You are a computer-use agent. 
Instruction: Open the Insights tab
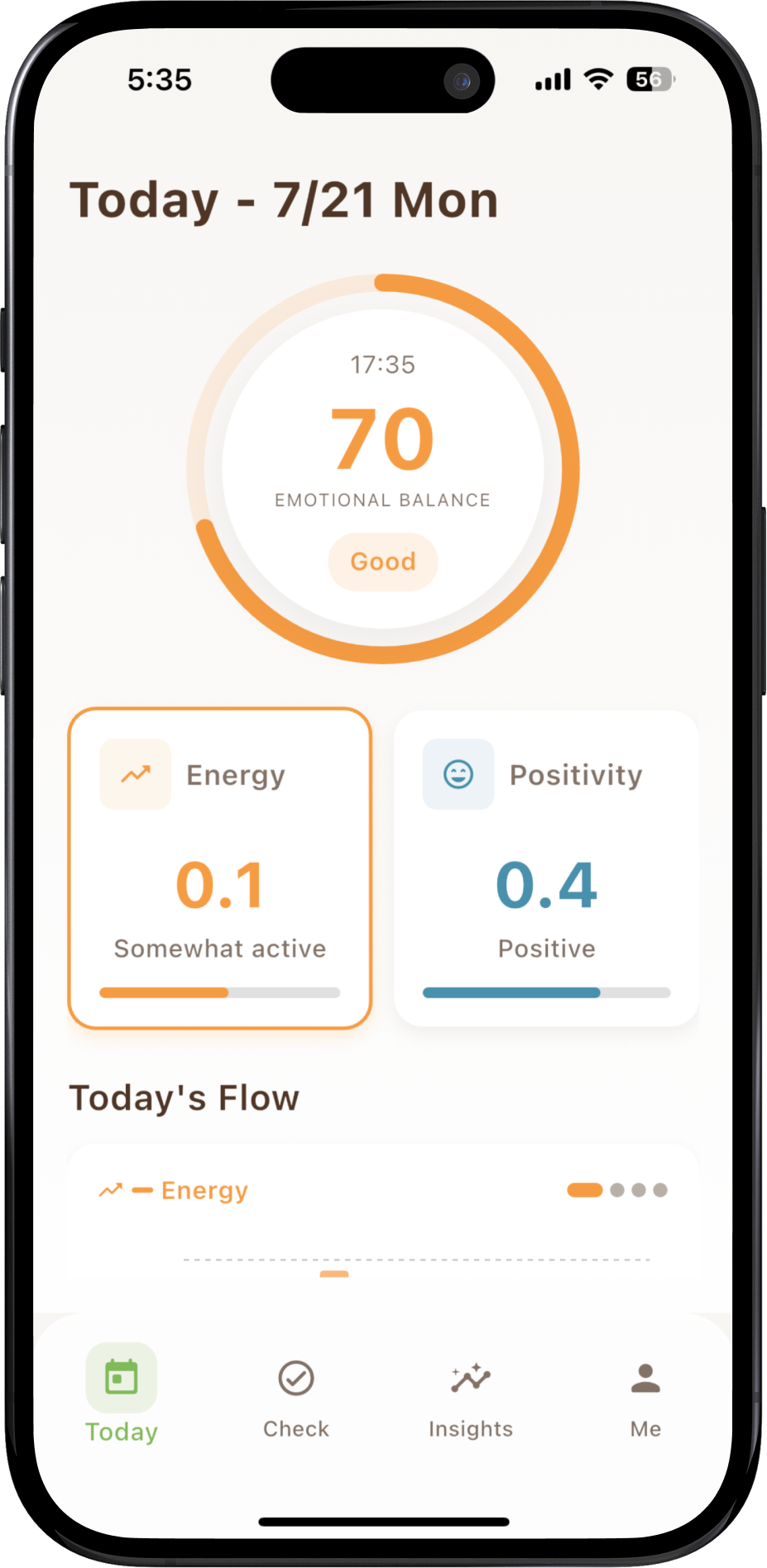pos(470,1396)
